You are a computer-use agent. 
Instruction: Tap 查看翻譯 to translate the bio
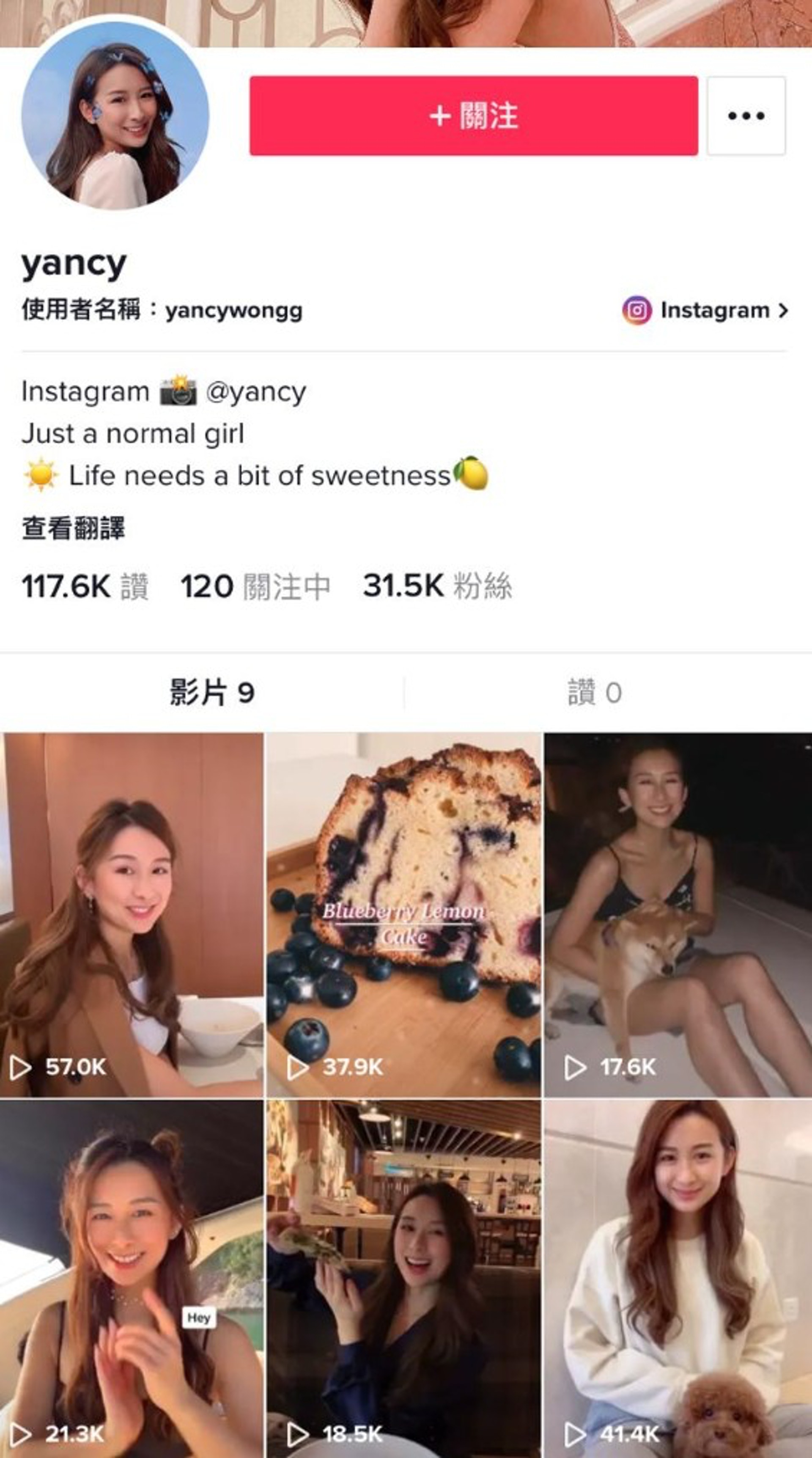click(74, 528)
